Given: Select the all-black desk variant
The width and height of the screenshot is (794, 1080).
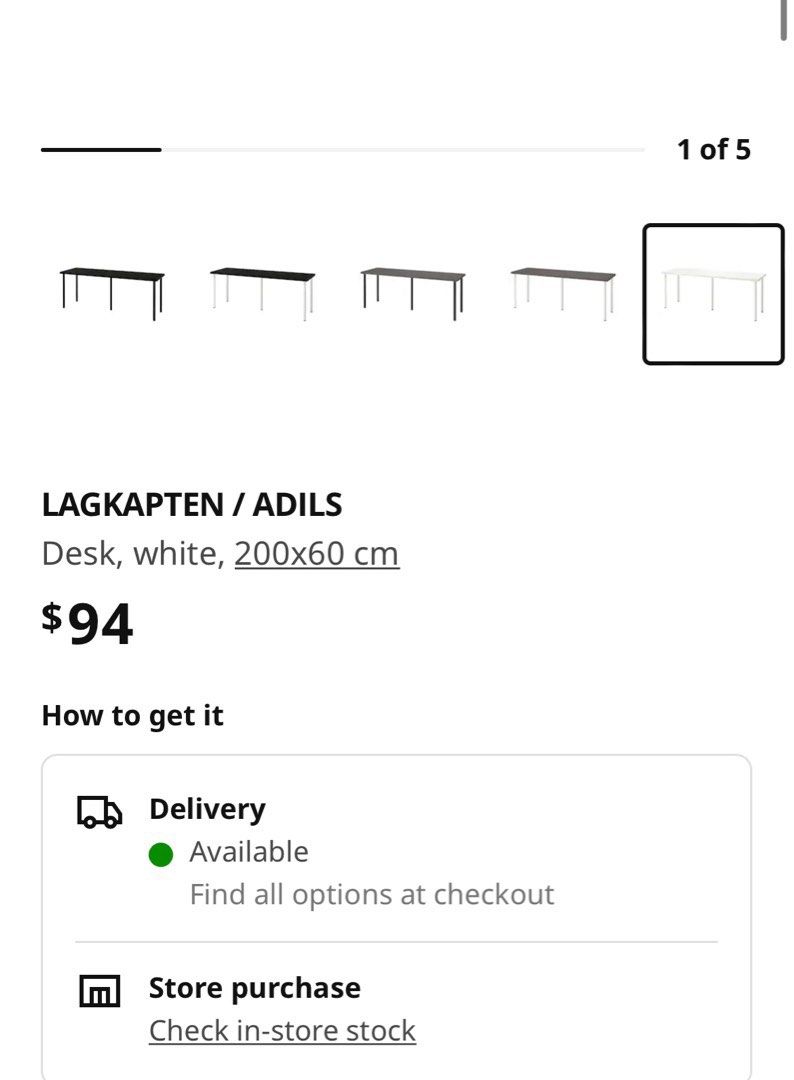Looking at the screenshot, I should click(110, 290).
